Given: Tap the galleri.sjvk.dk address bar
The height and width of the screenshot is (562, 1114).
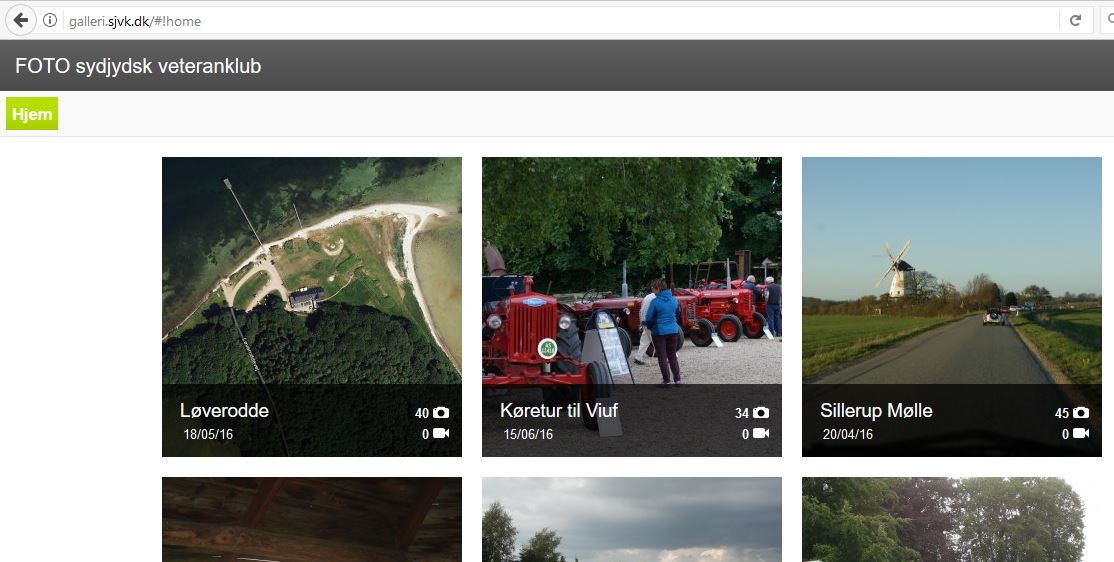Looking at the screenshot, I should (500, 20).
